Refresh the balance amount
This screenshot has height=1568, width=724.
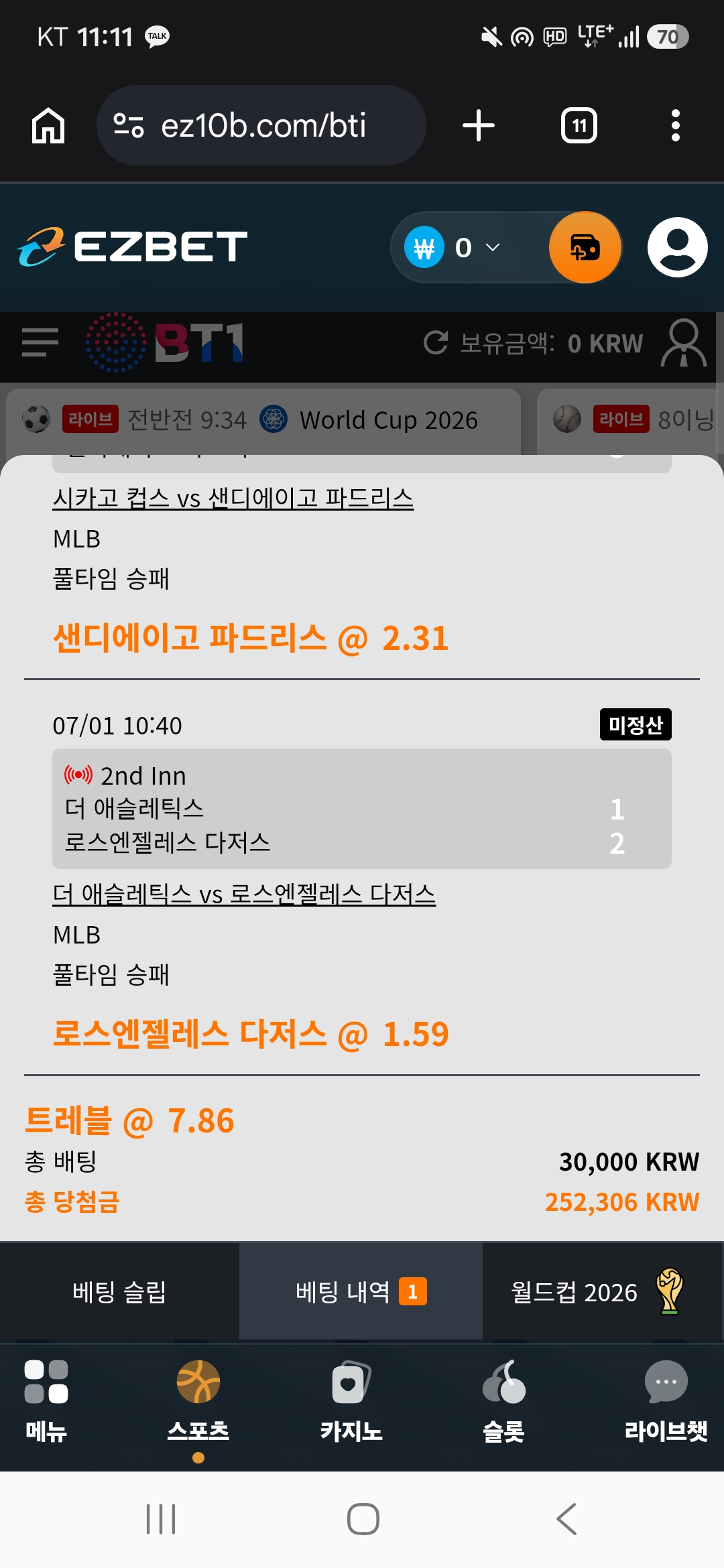click(x=436, y=342)
